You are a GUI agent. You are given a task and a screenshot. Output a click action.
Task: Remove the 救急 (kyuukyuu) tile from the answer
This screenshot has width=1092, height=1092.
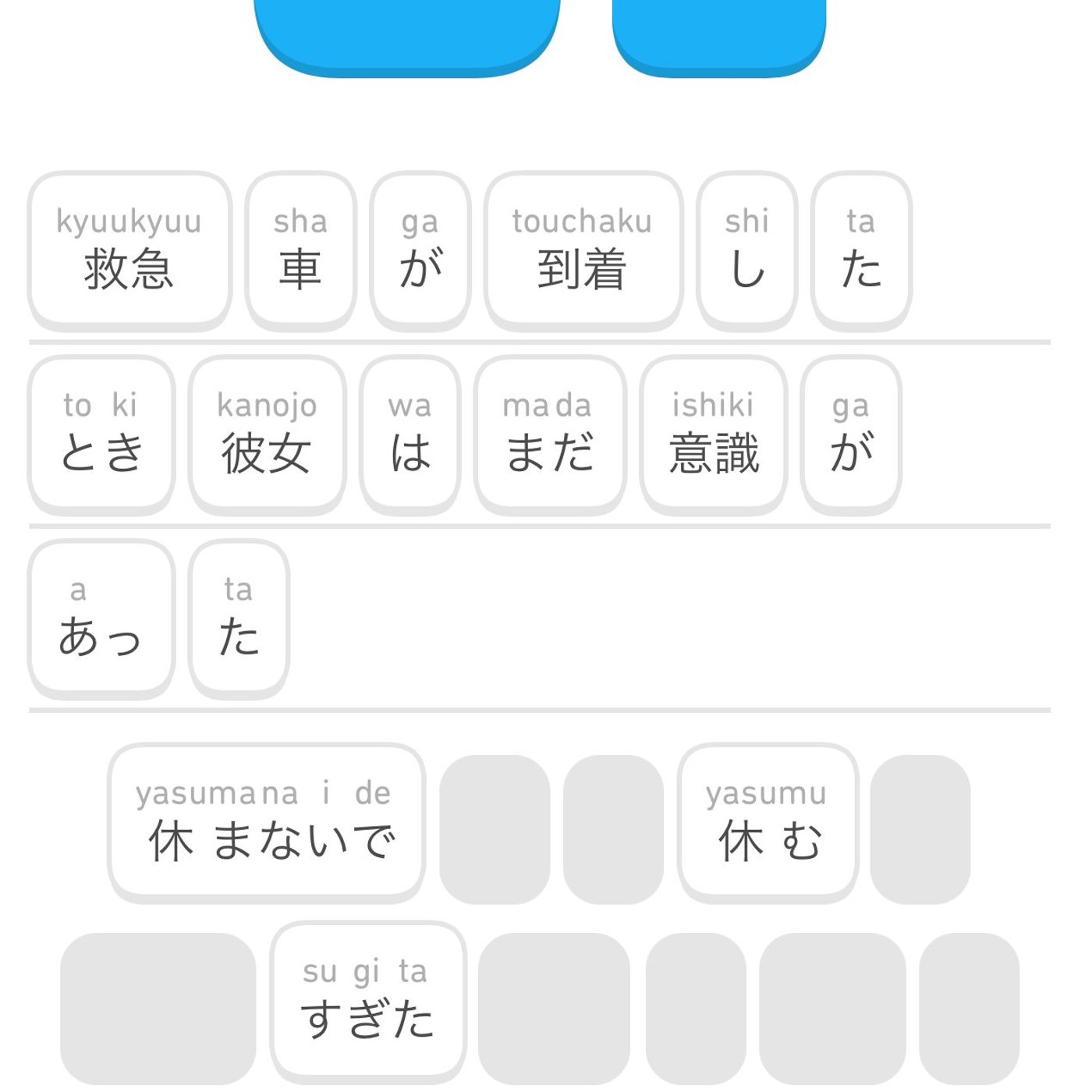129,250
